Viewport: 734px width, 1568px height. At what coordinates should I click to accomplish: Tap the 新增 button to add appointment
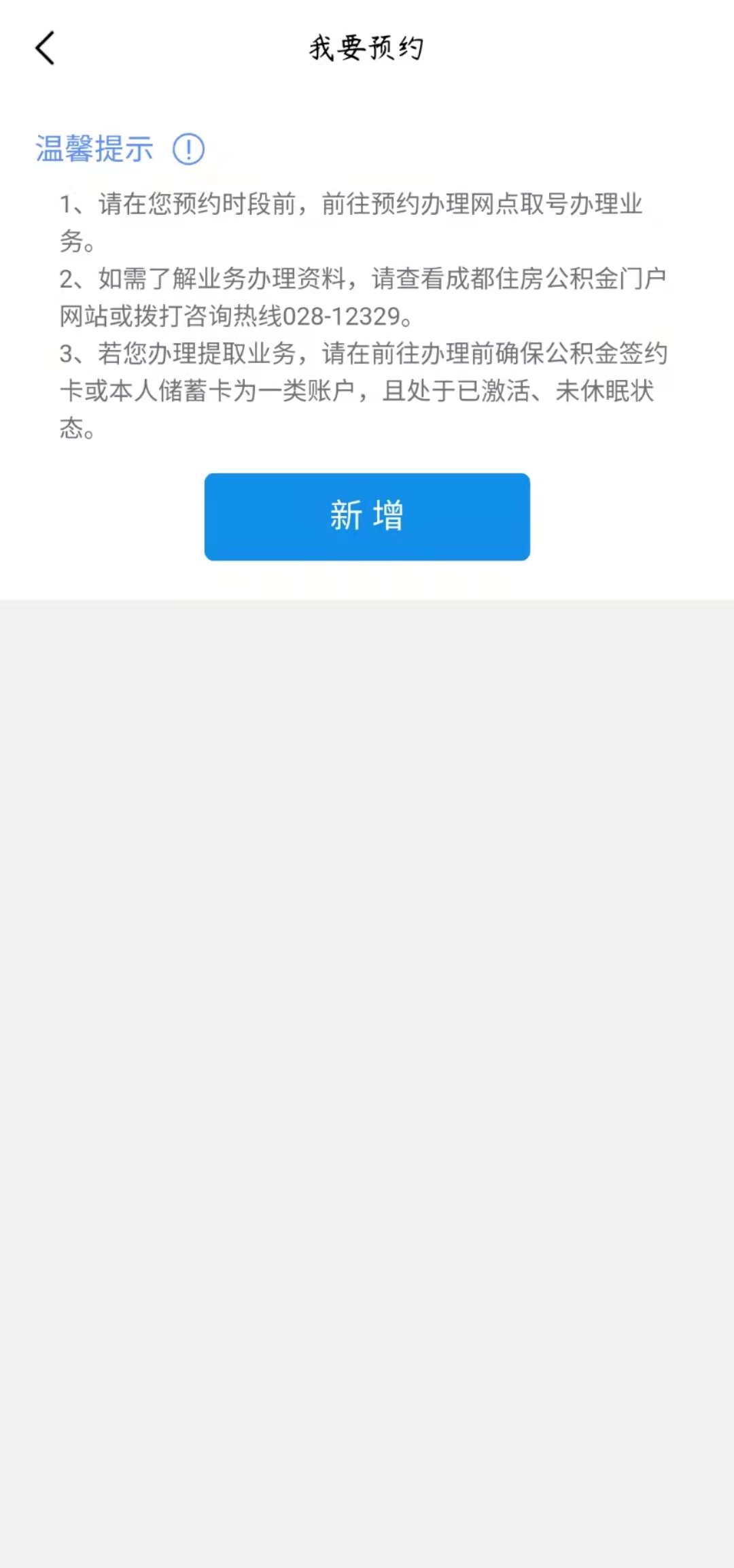click(367, 516)
